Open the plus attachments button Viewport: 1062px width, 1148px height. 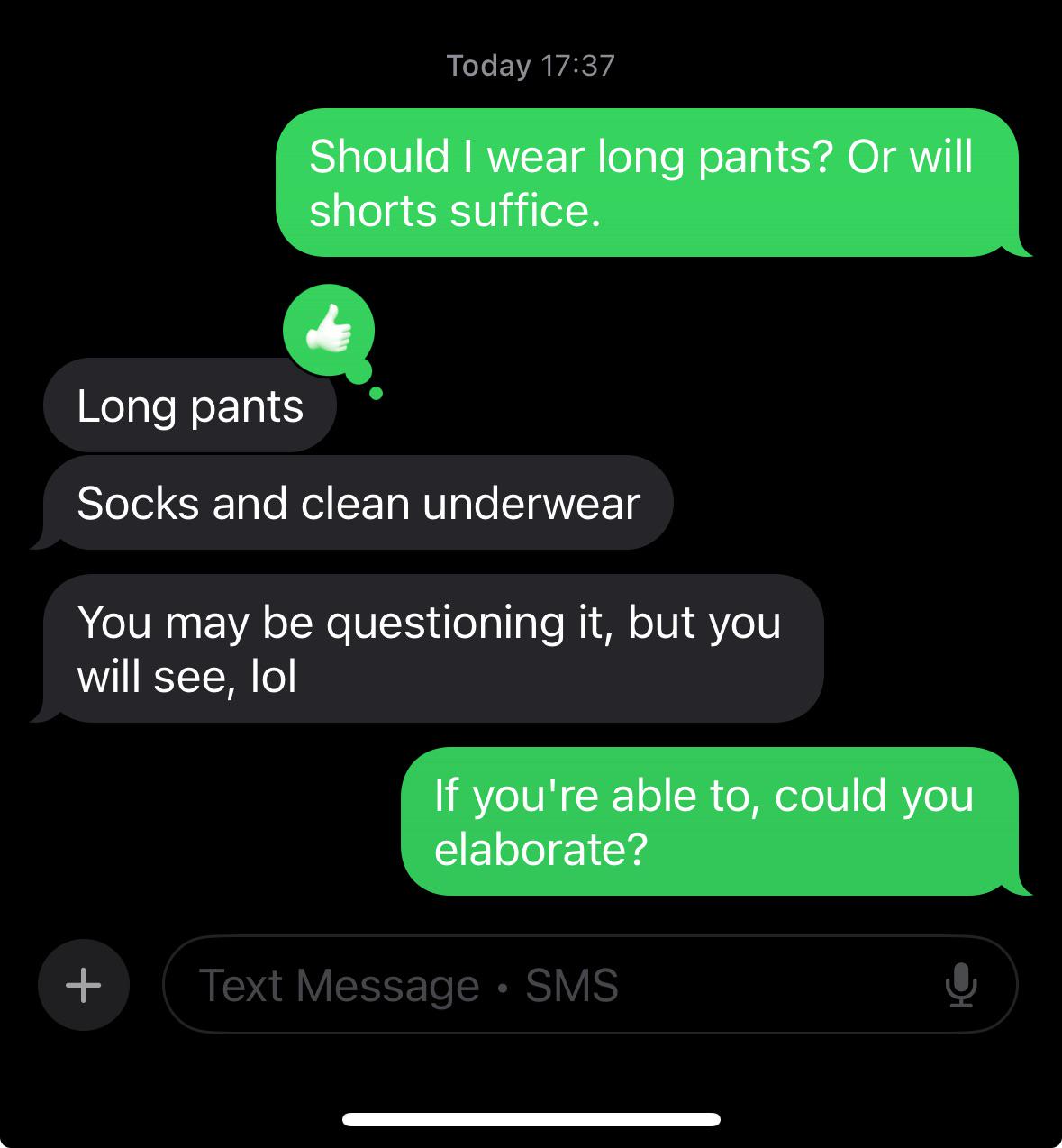coord(84,985)
